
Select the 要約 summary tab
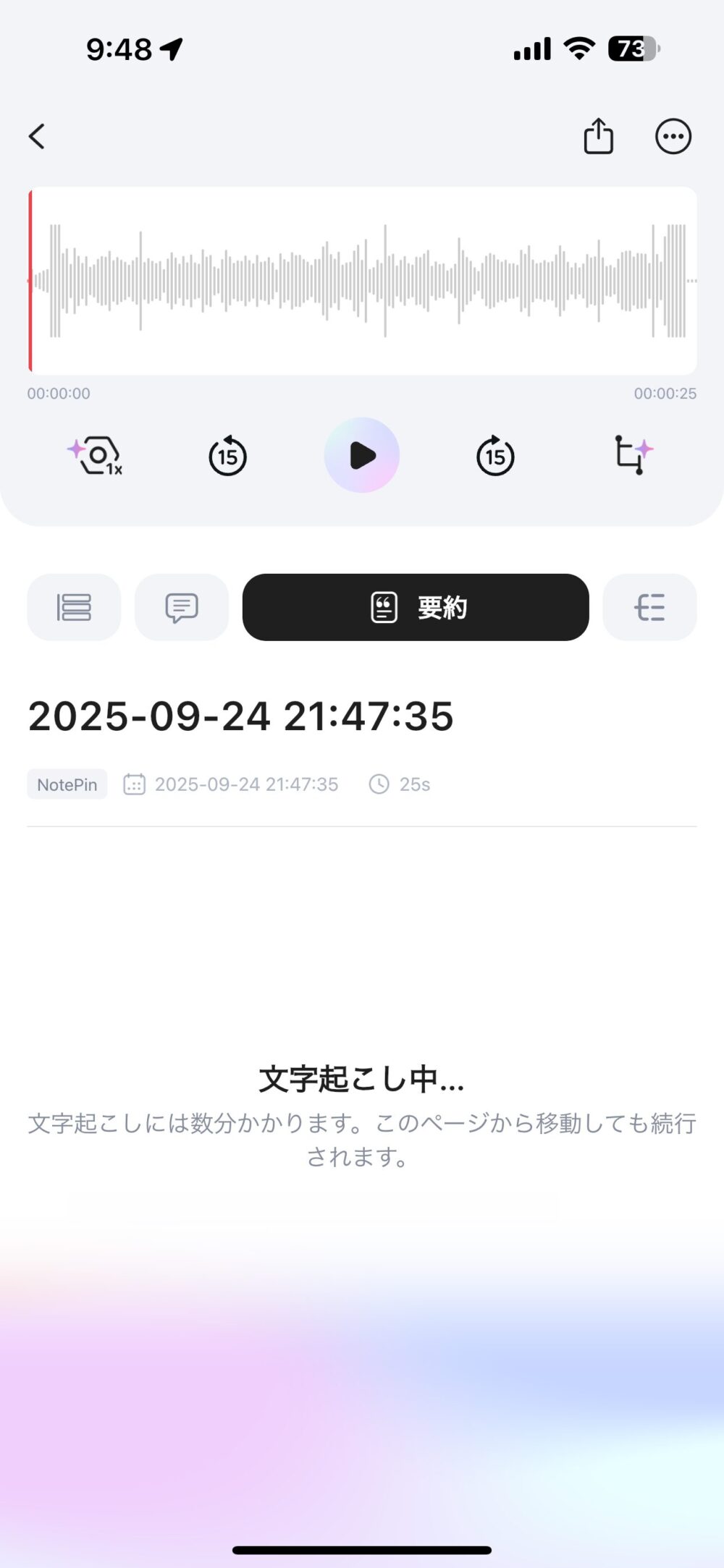point(416,607)
